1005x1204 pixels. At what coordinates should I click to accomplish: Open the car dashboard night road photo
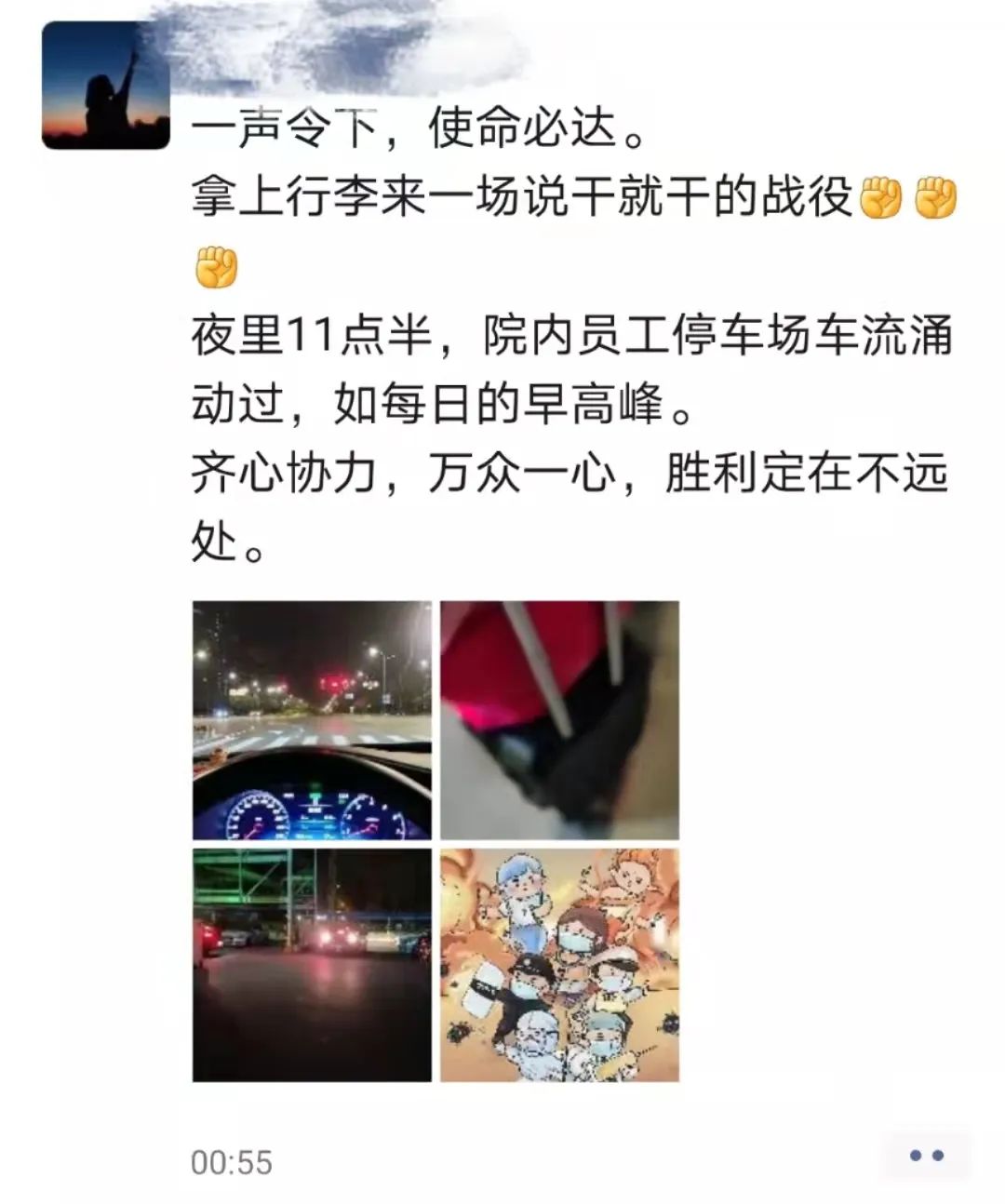point(312,720)
